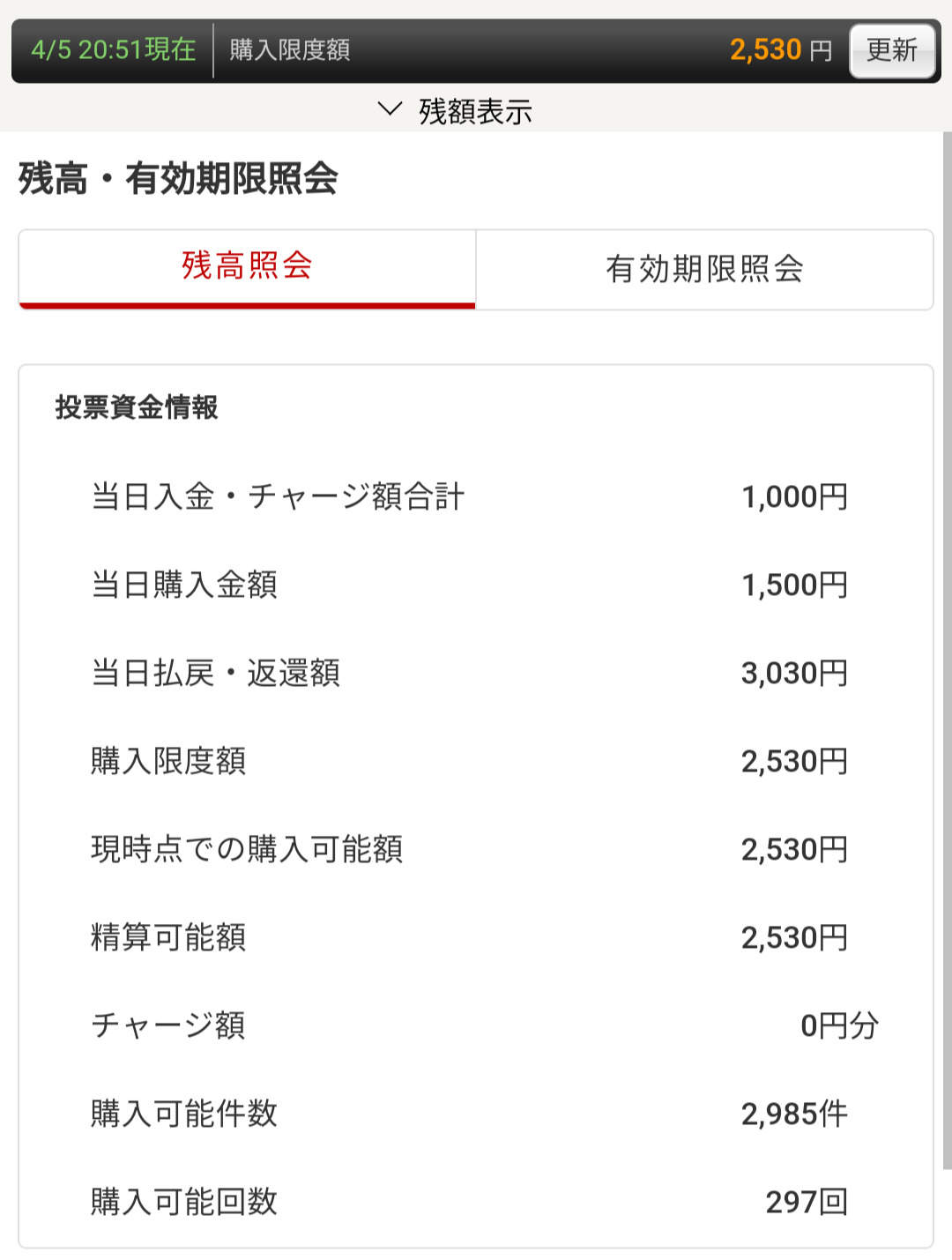Click the 購入限度額 label in black bar
This screenshot has height=1260, width=952.
(x=289, y=50)
